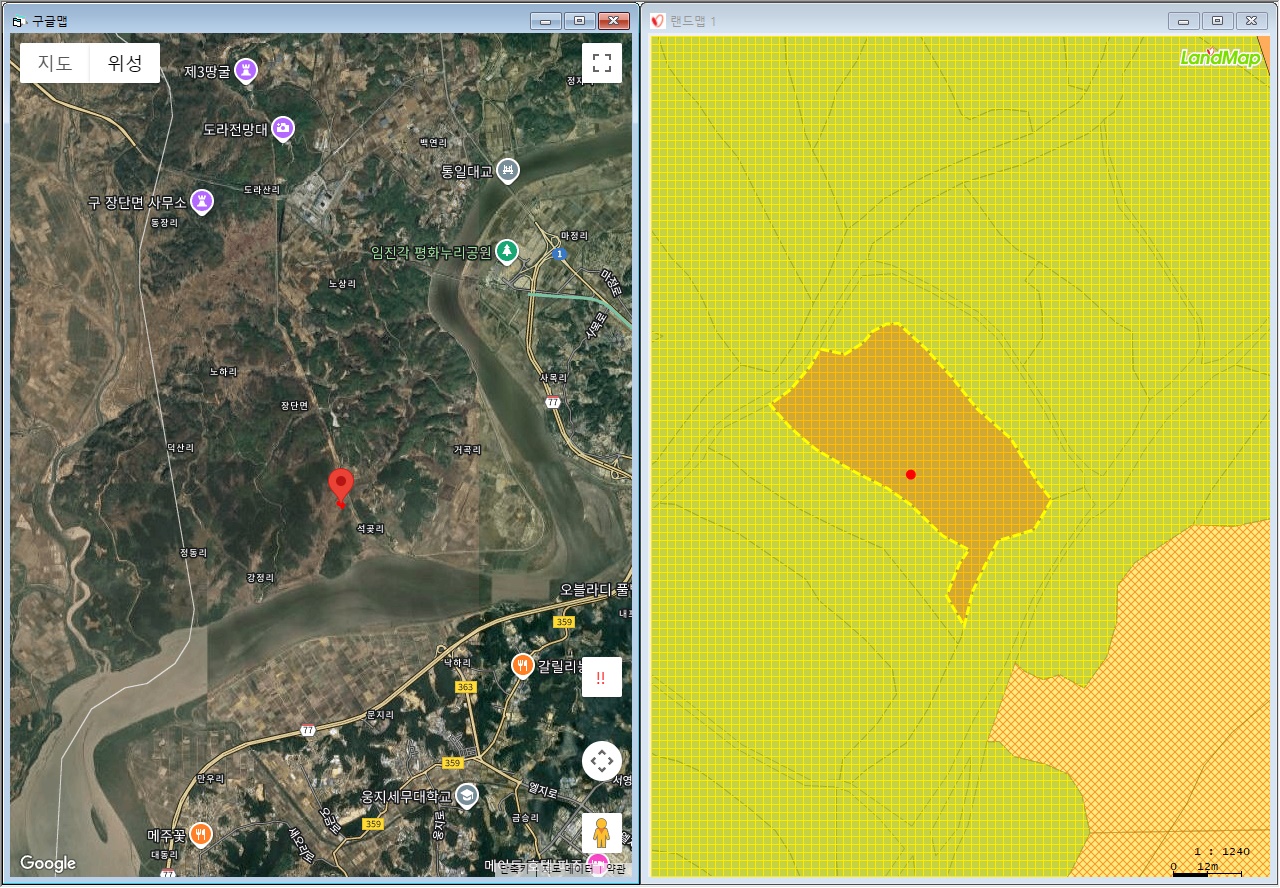
Task: Minimize the 구글맵 window
Action: click(546, 21)
